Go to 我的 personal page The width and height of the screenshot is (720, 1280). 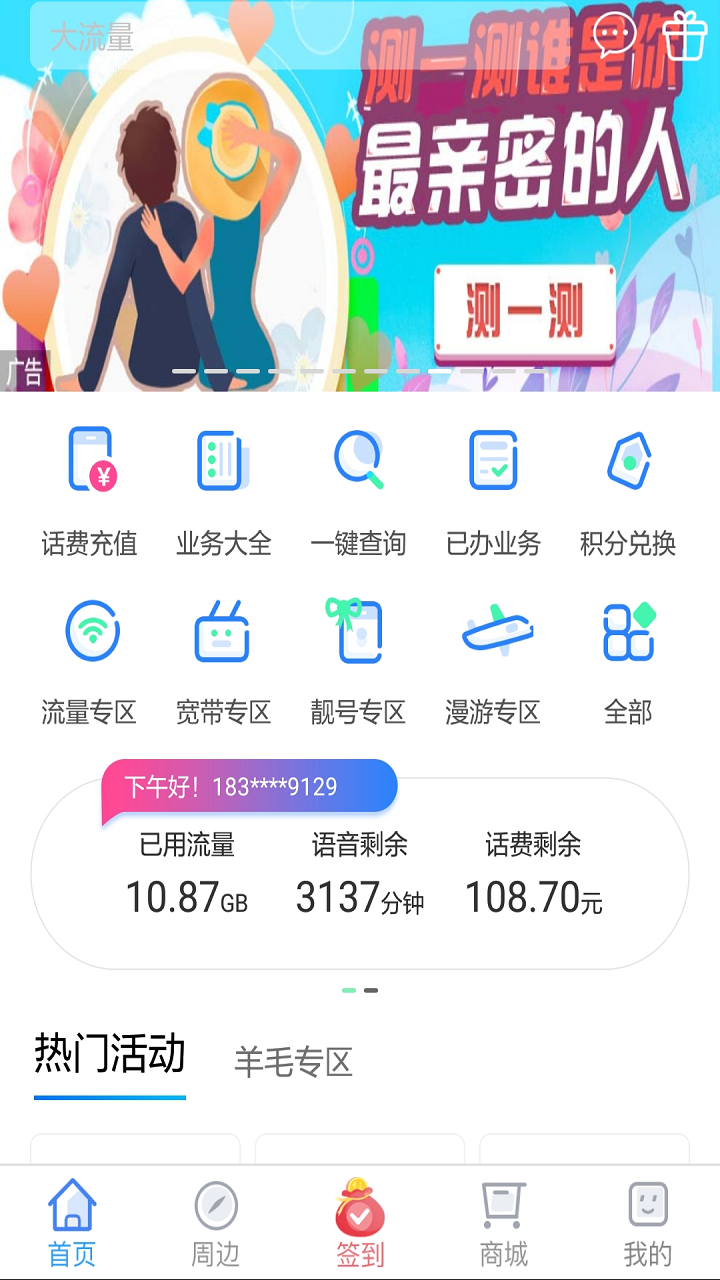[x=648, y=1218]
